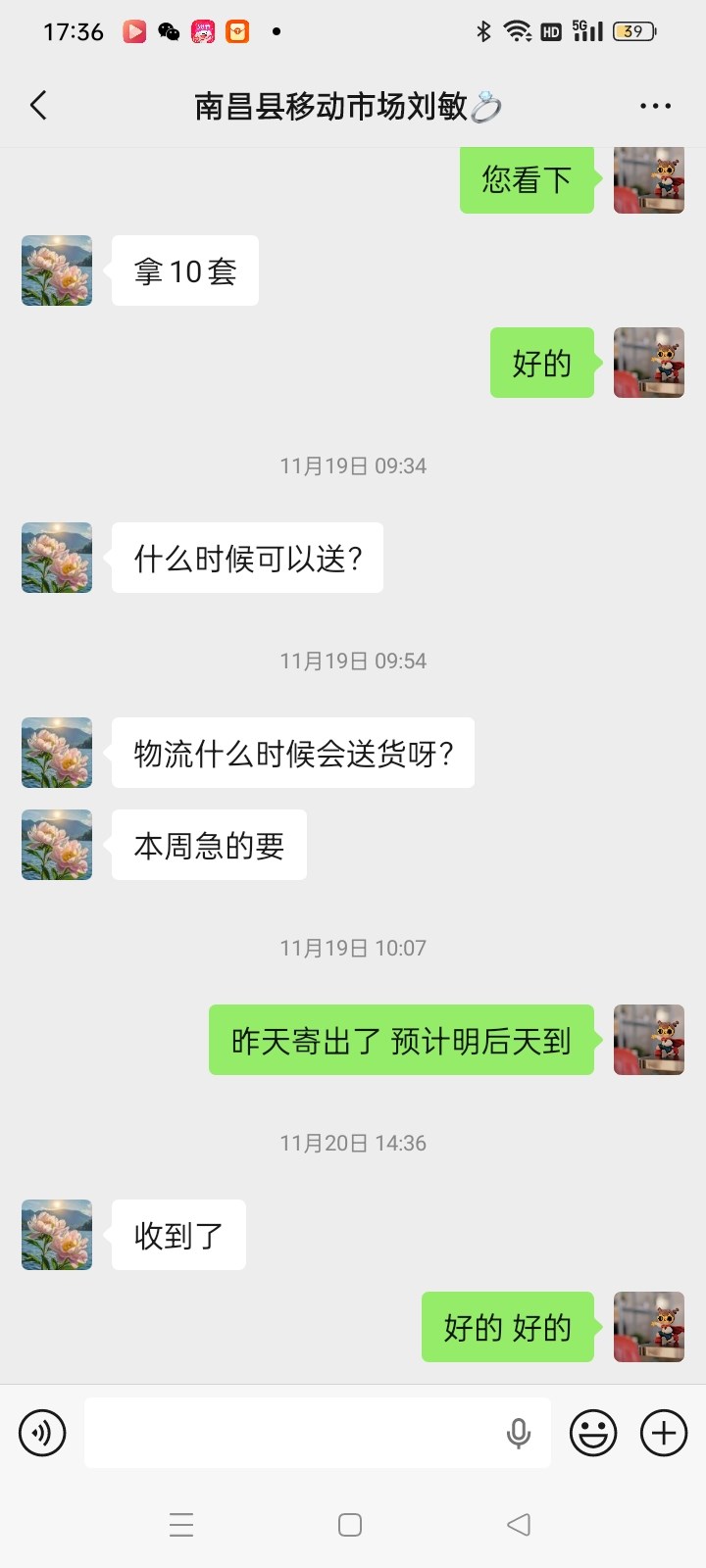This screenshot has width=706, height=1568.
Task: Open the plus attachment menu
Action: pyautogui.click(x=664, y=1433)
